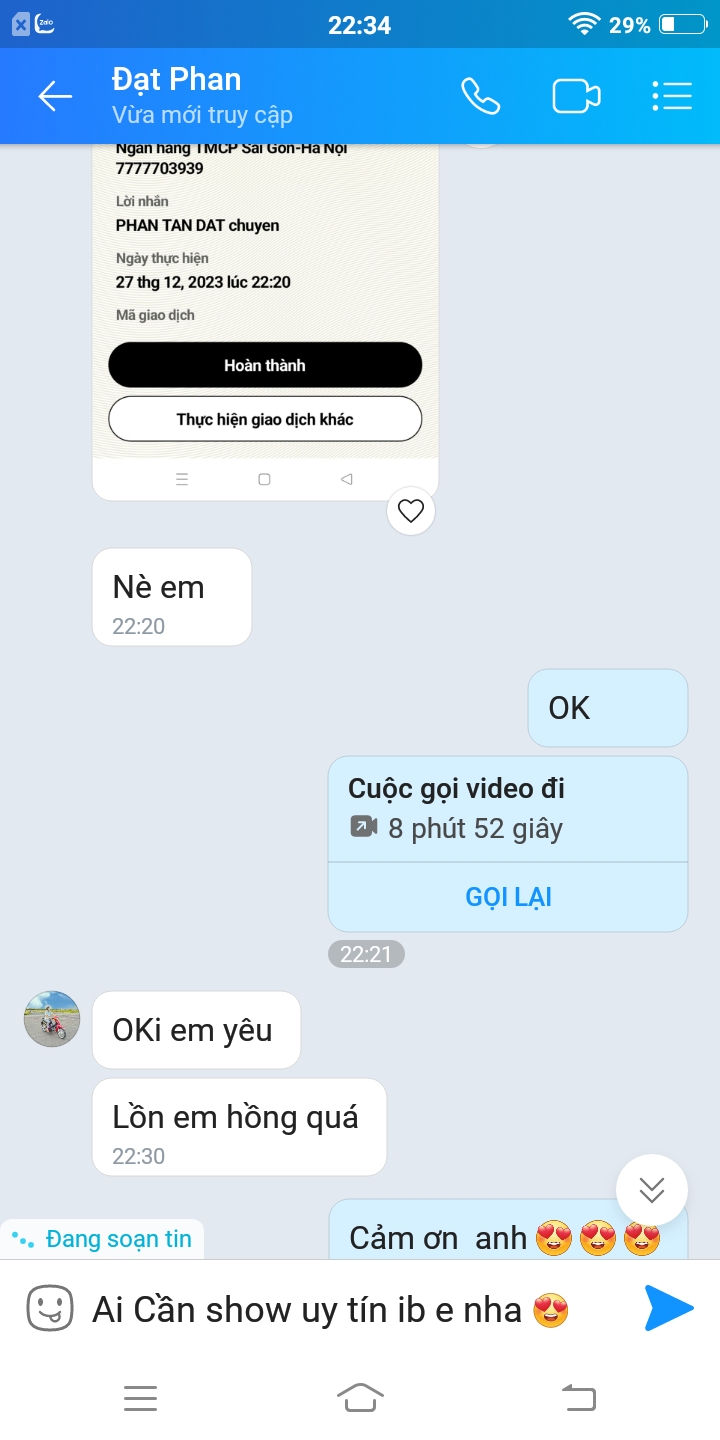Tap GỌI LẠI to call back

click(508, 897)
